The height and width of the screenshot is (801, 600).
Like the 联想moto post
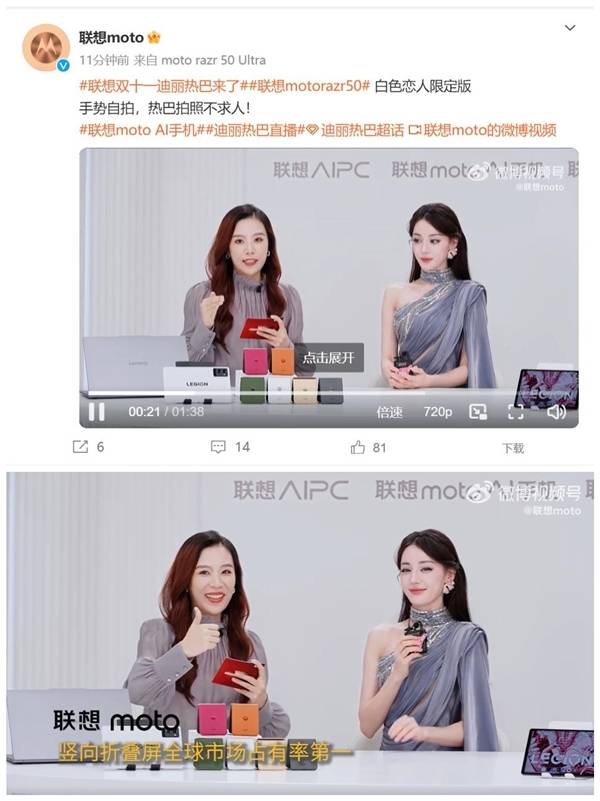click(368, 447)
